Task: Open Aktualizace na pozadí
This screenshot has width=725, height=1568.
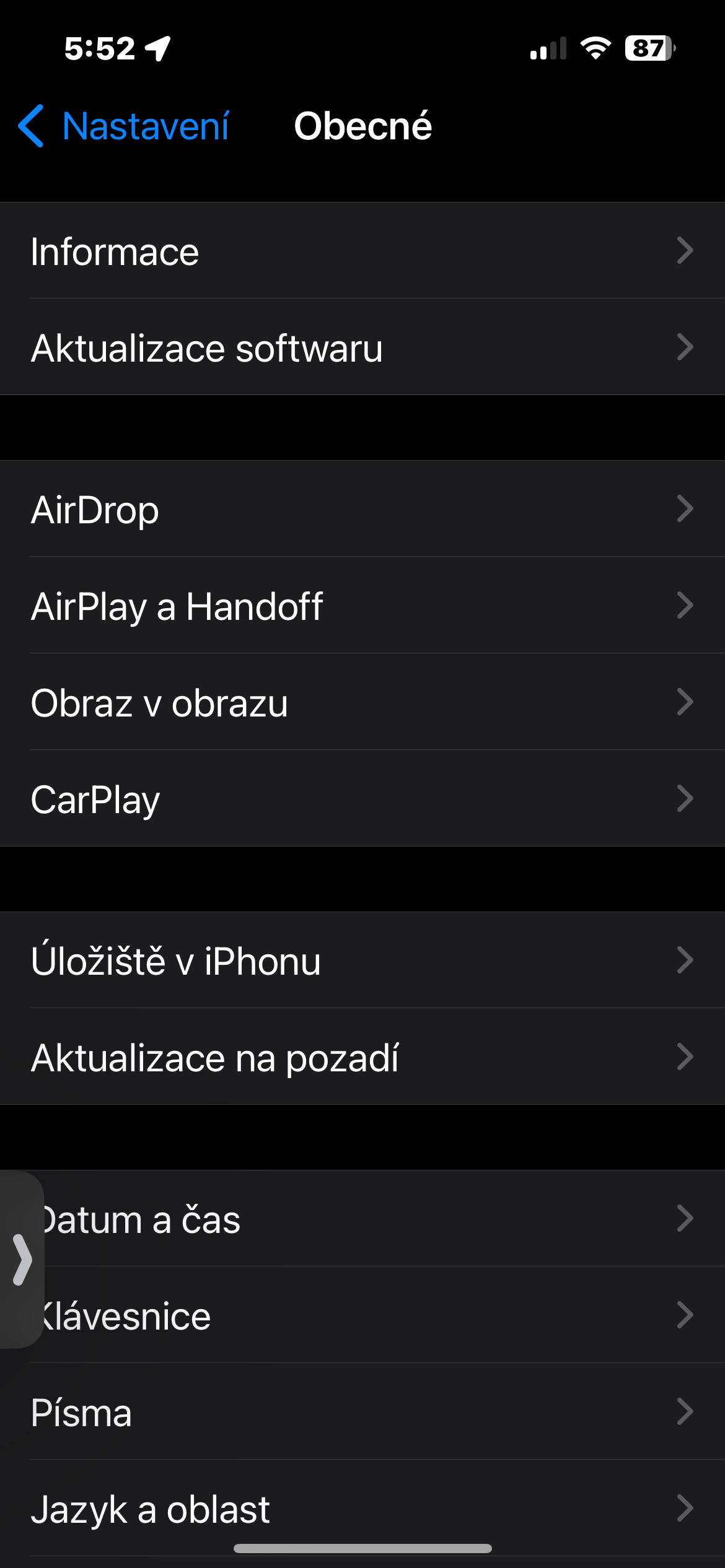Action: (362, 1057)
